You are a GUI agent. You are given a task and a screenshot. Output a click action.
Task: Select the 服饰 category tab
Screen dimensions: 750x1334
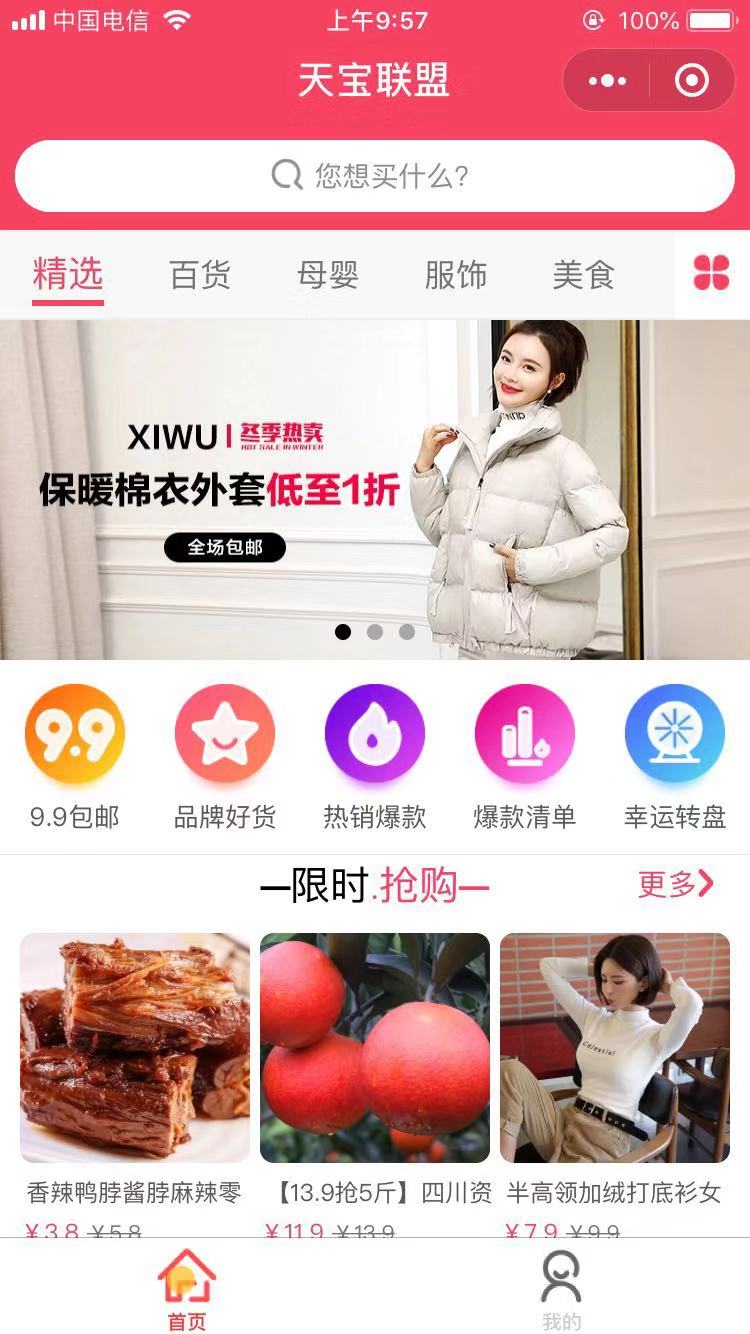456,275
